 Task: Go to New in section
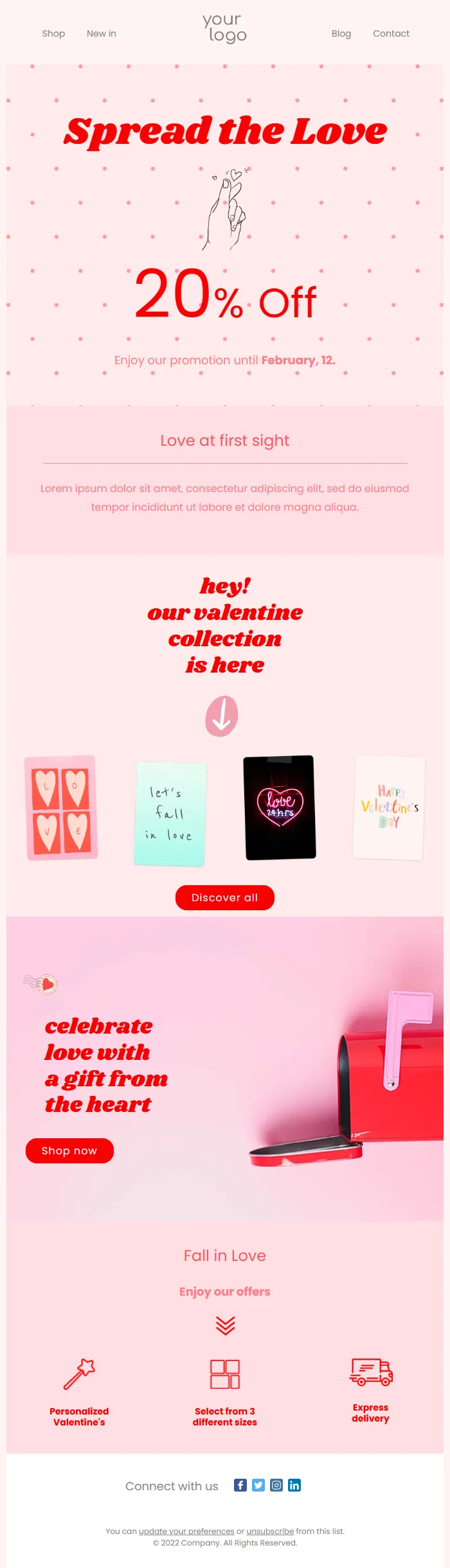(x=102, y=33)
